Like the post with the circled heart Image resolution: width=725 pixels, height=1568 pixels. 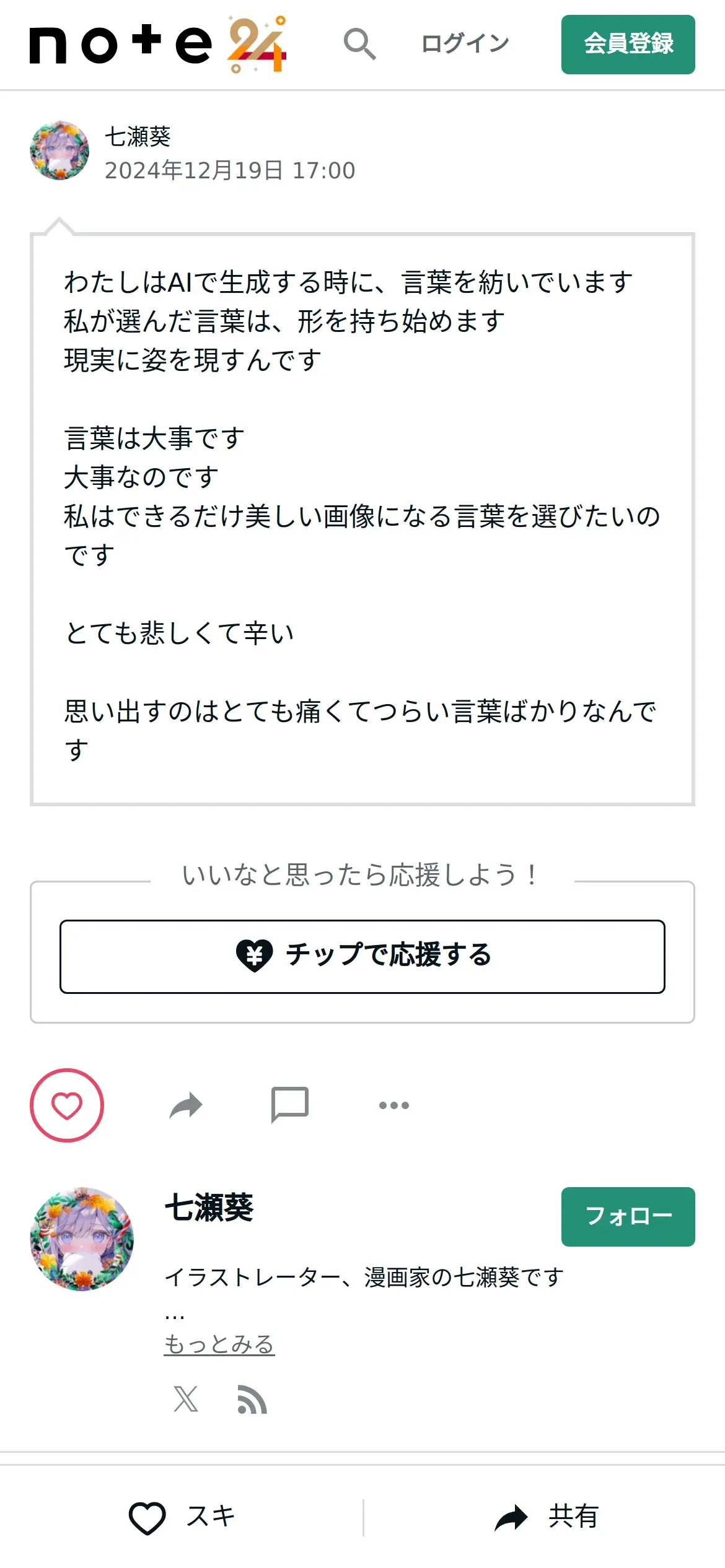click(67, 1105)
